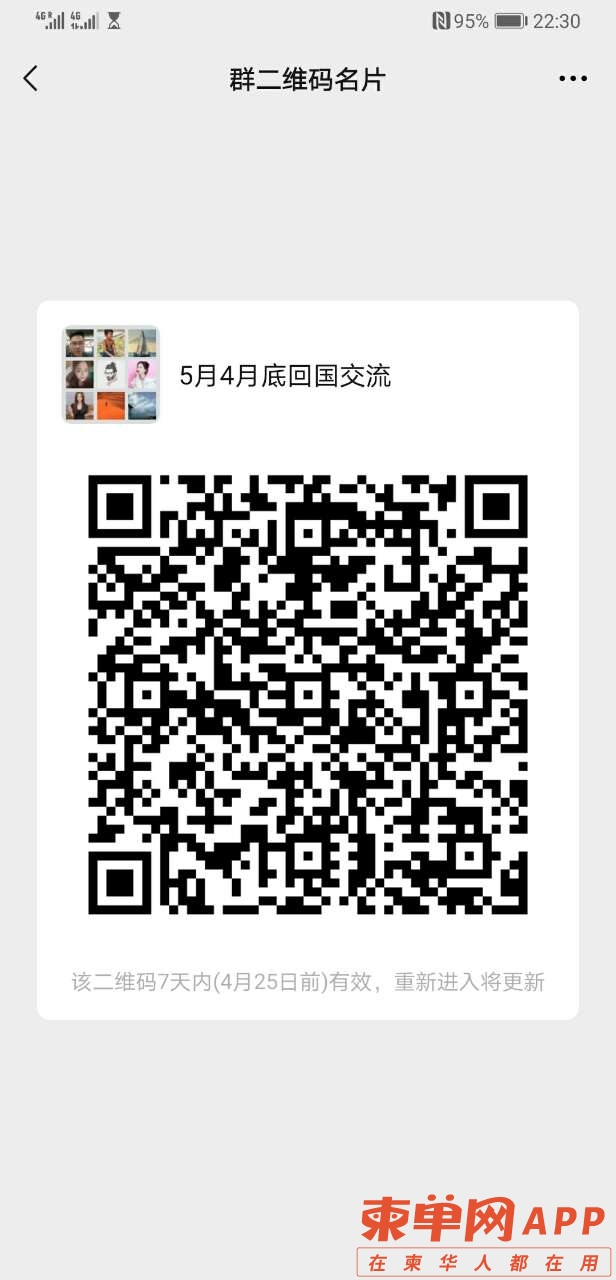Open the three-dot more options menu

(573, 79)
